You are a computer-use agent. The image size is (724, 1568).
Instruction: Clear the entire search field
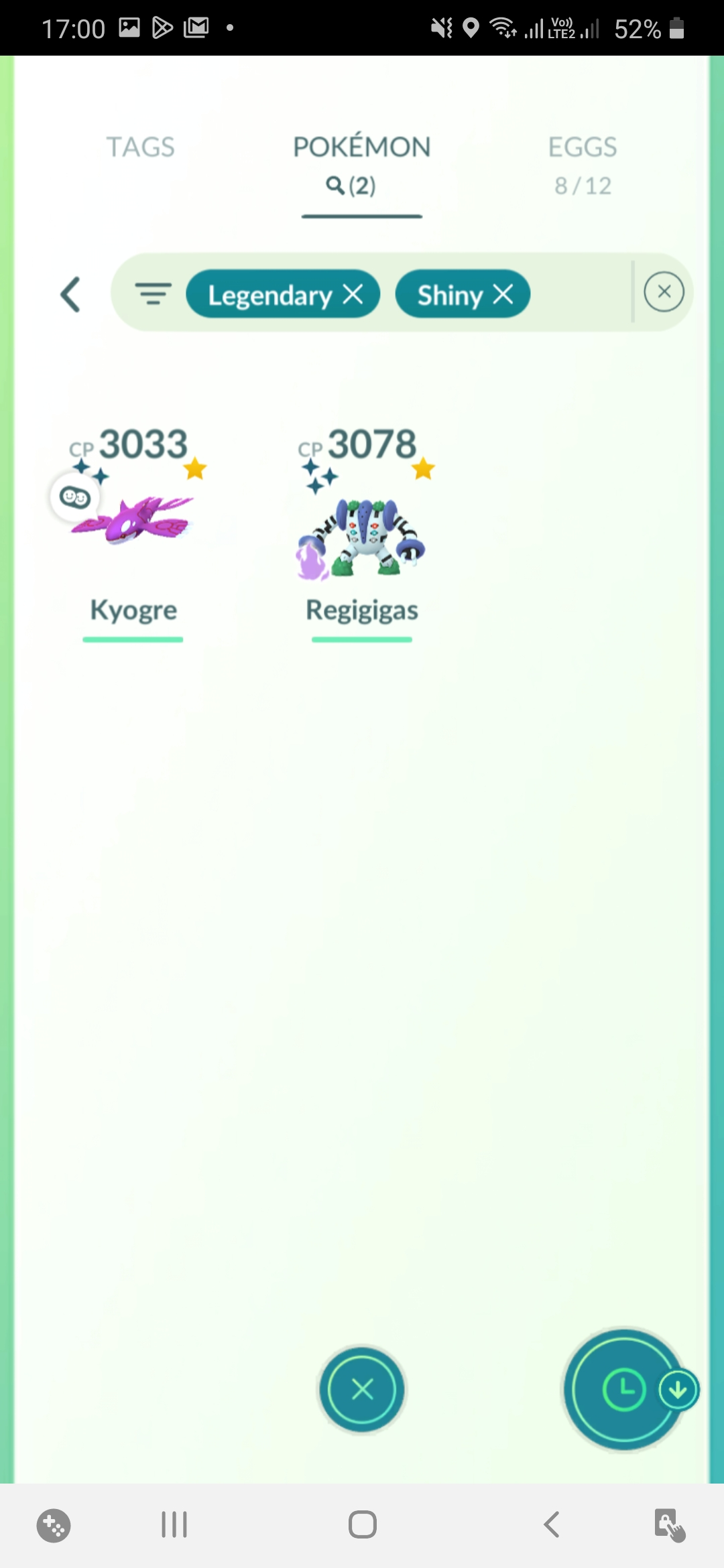tap(664, 292)
